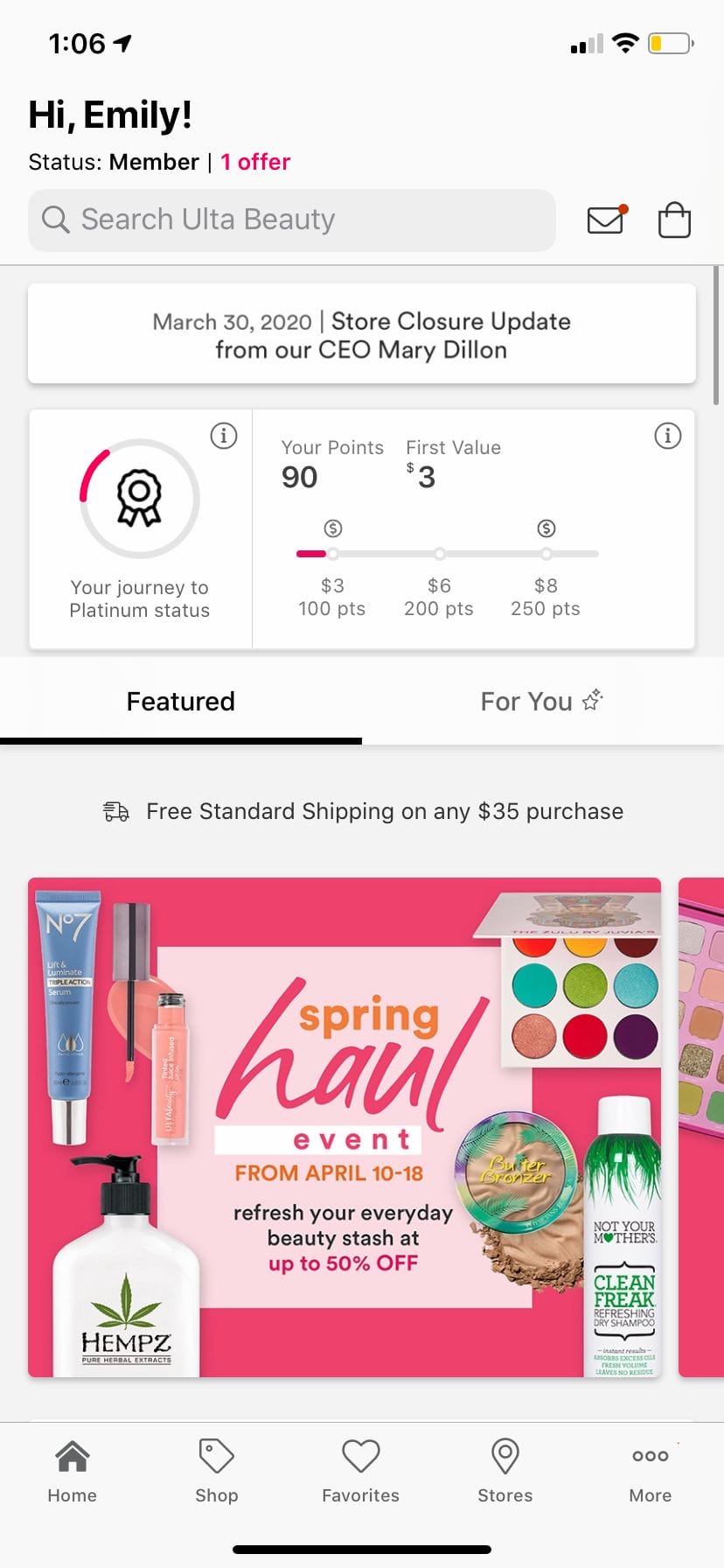Read the Store Closure Update from CEO
This screenshot has width=724, height=1568.
(x=362, y=335)
